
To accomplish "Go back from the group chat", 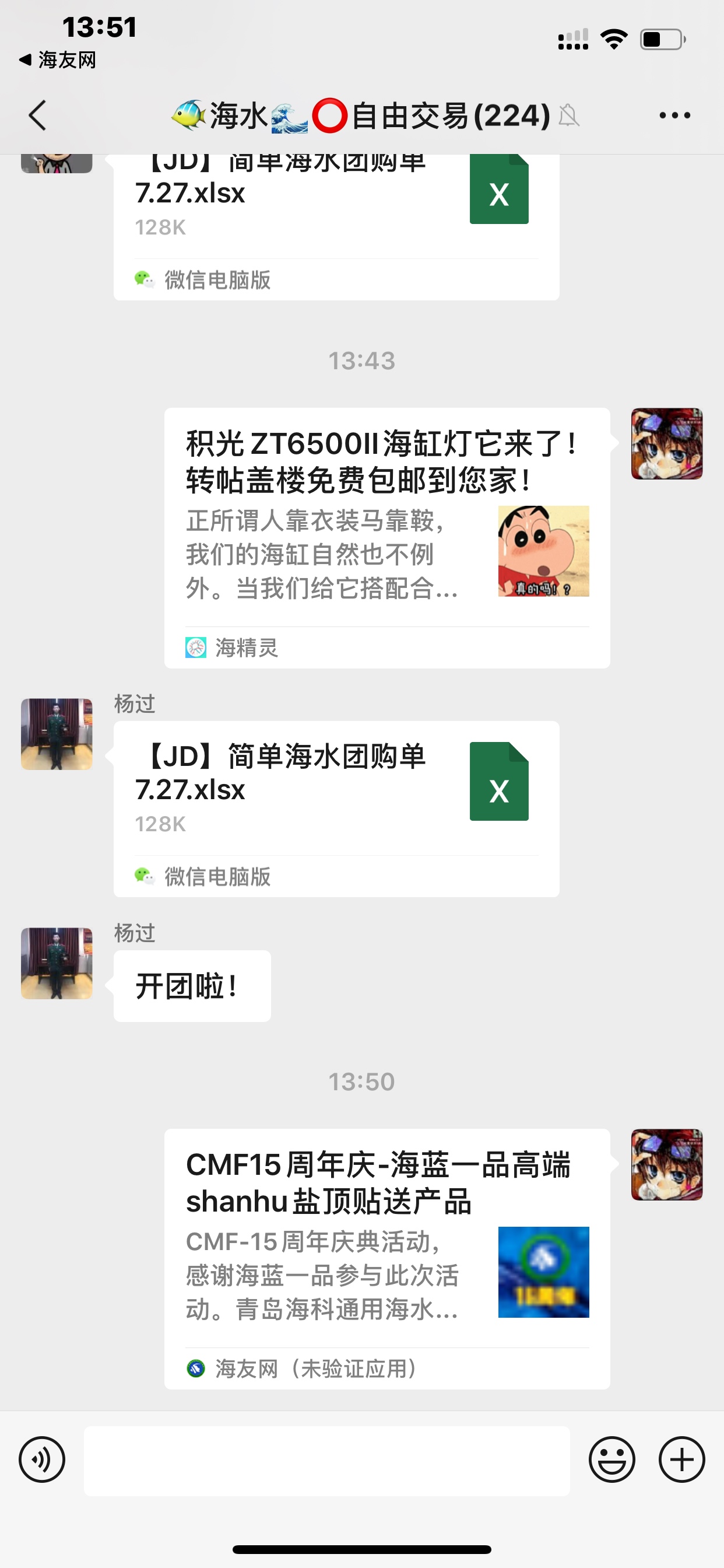I will click(x=38, y=115).
